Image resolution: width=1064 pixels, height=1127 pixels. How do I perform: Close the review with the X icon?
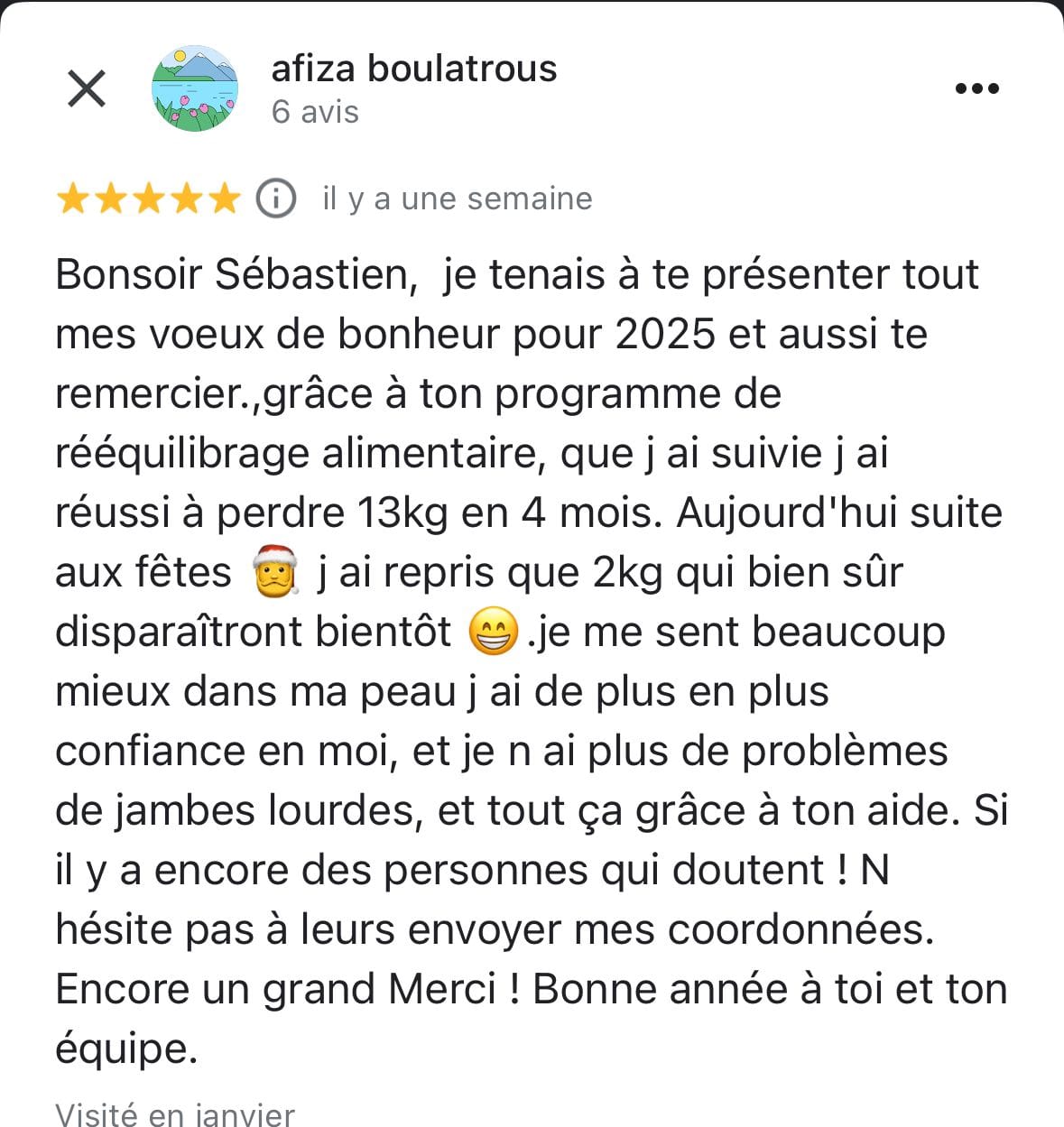tap(87, 88)
